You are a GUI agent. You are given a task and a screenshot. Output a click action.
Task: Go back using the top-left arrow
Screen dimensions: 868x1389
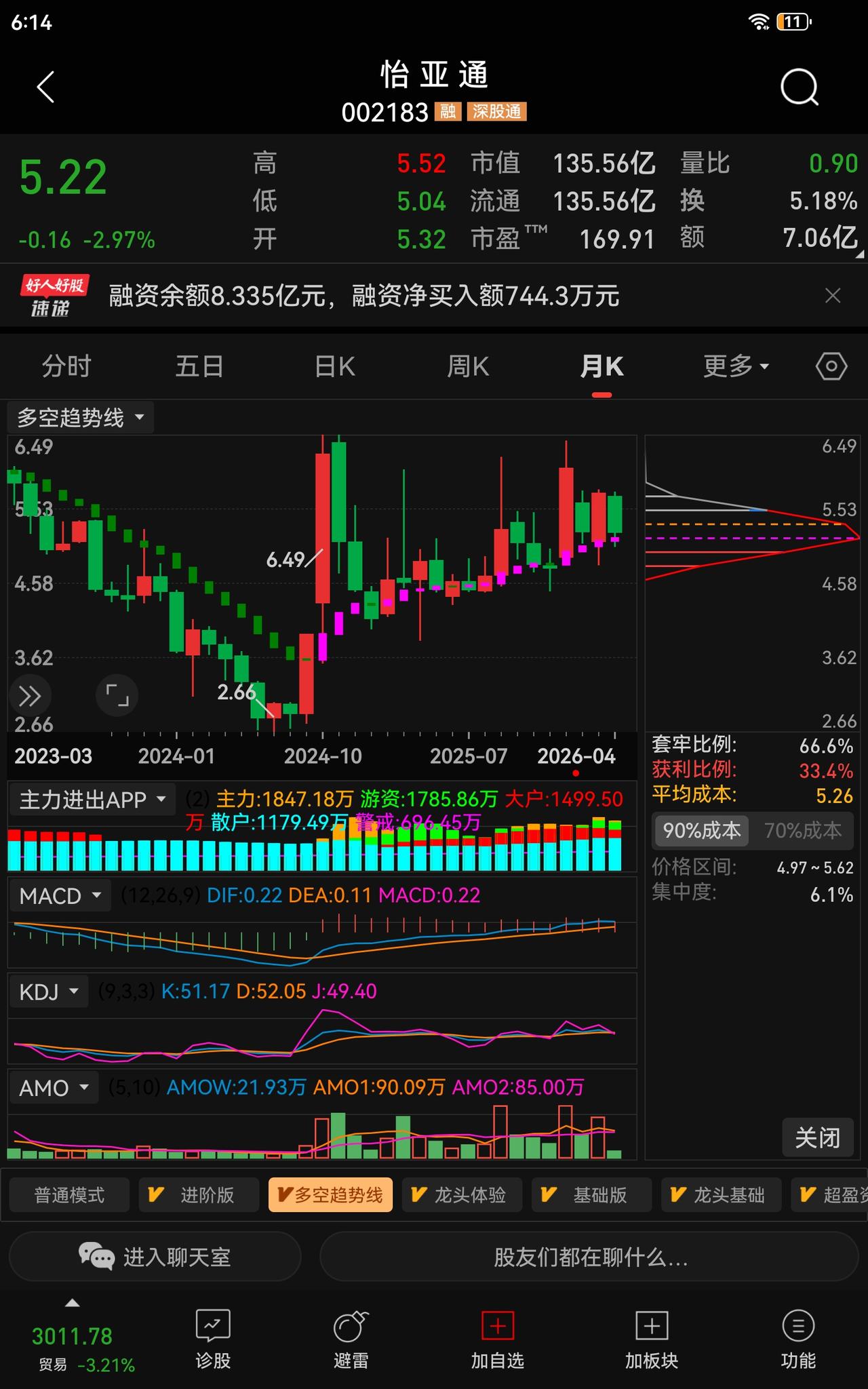(x=45, y=87)
